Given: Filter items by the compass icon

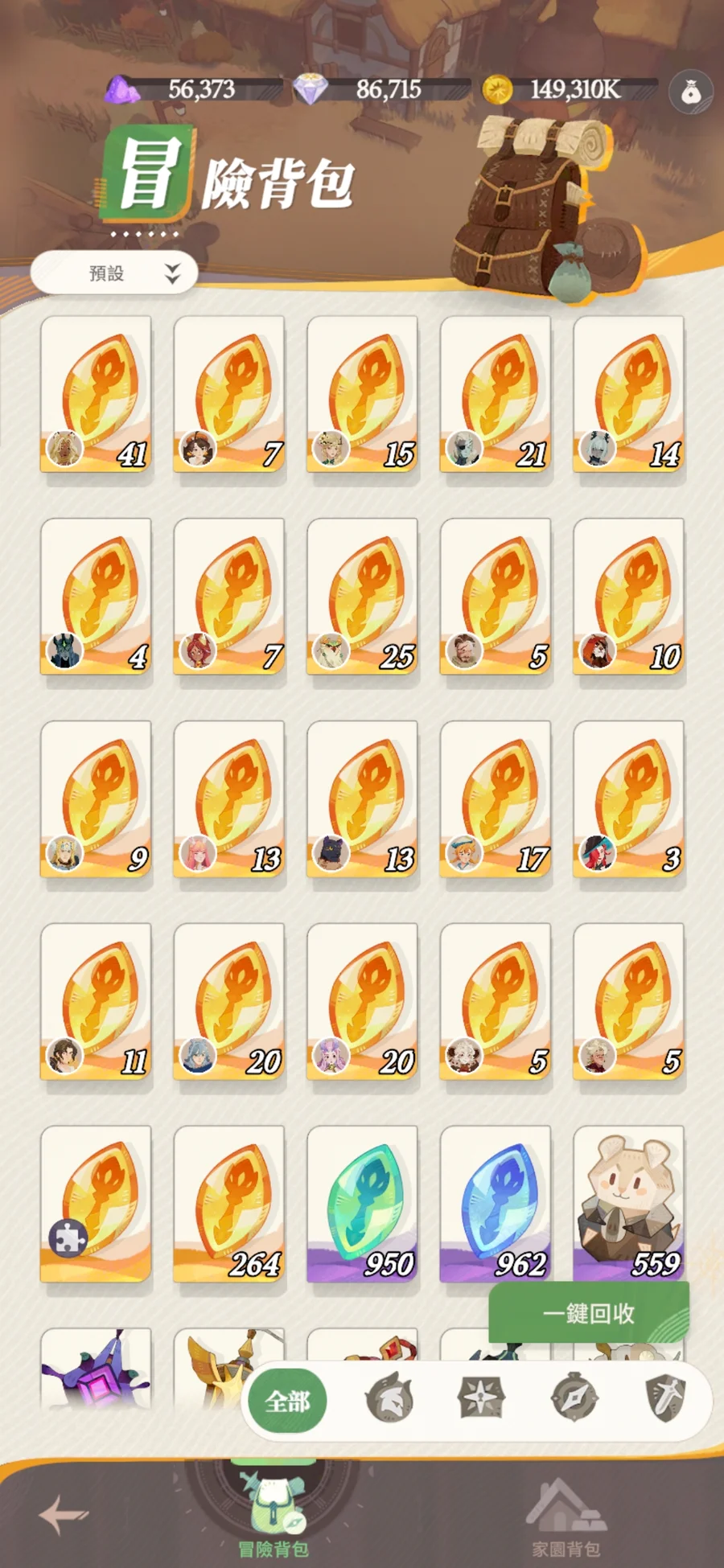Looking at the screenshot, I should tap(574, 1398).
